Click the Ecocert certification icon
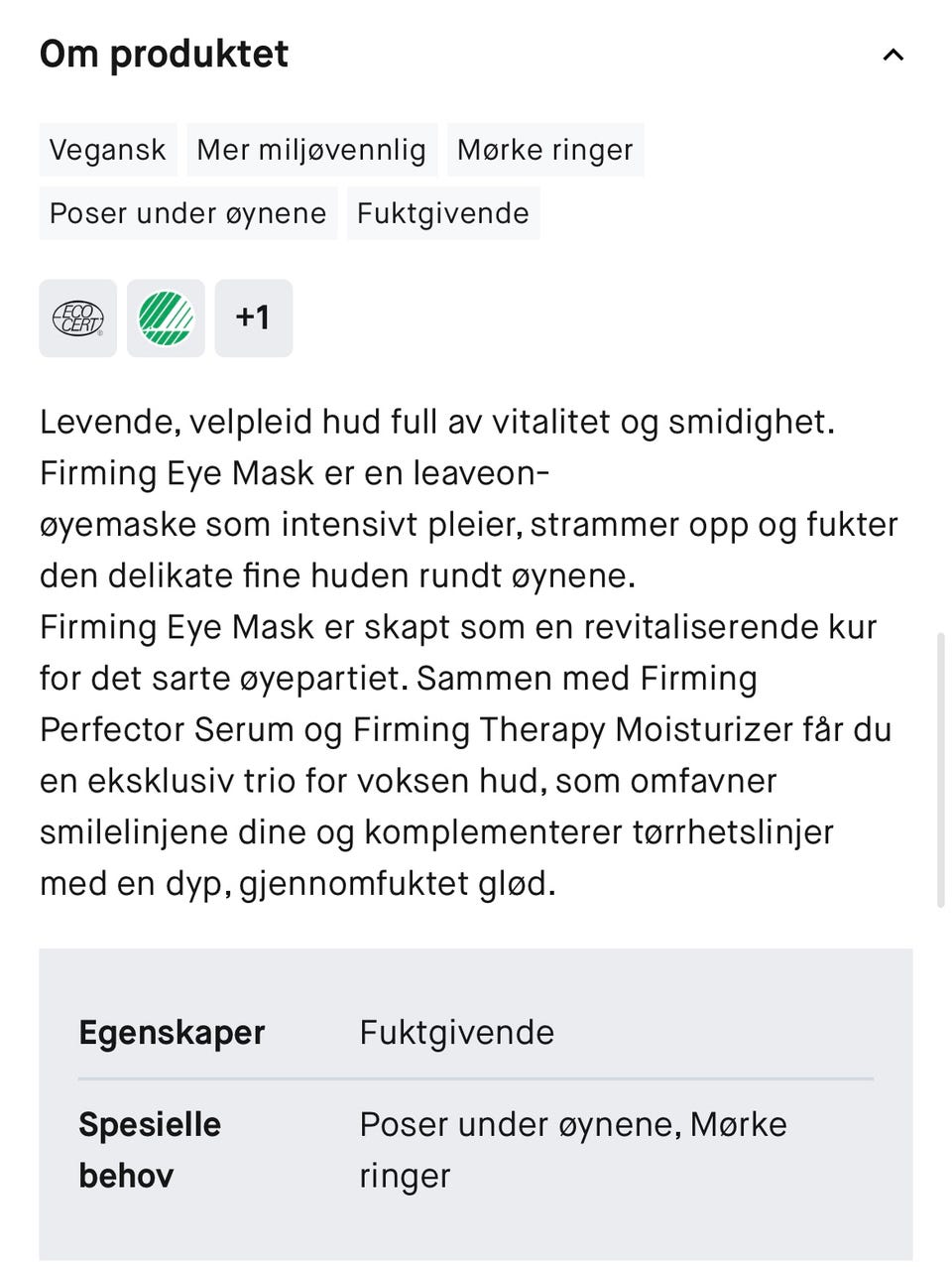Image resolution: width=952 pixels, height=1267 pixels. pos(77,317)
